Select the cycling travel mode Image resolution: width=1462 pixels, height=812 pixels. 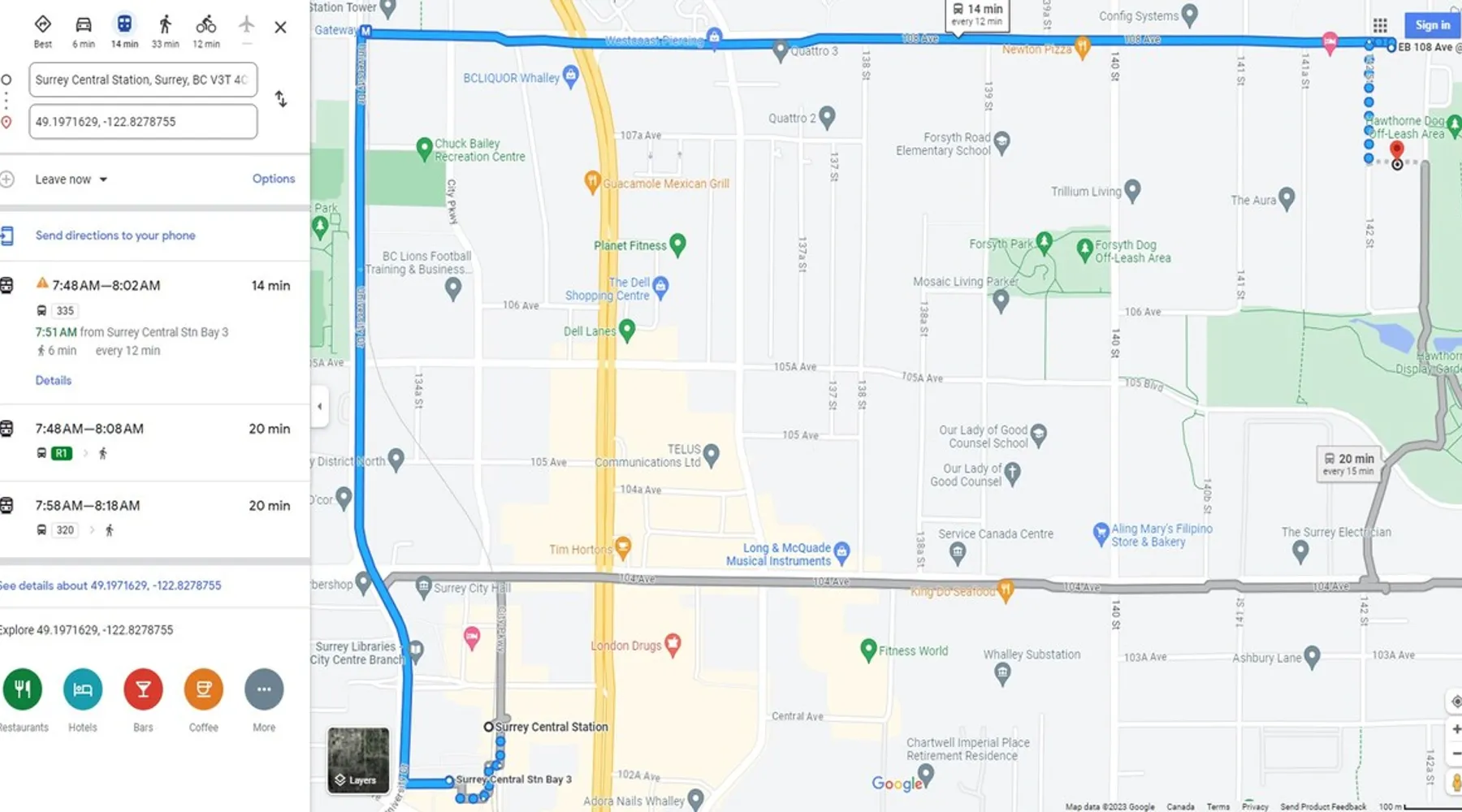(205, 30)
